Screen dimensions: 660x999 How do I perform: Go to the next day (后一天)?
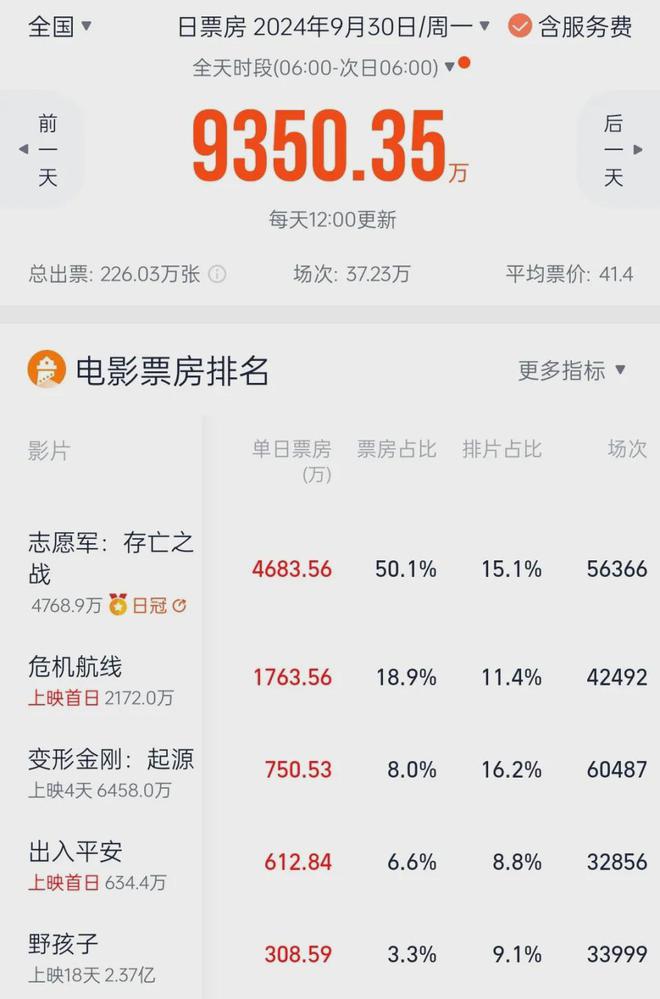(614, 150)
